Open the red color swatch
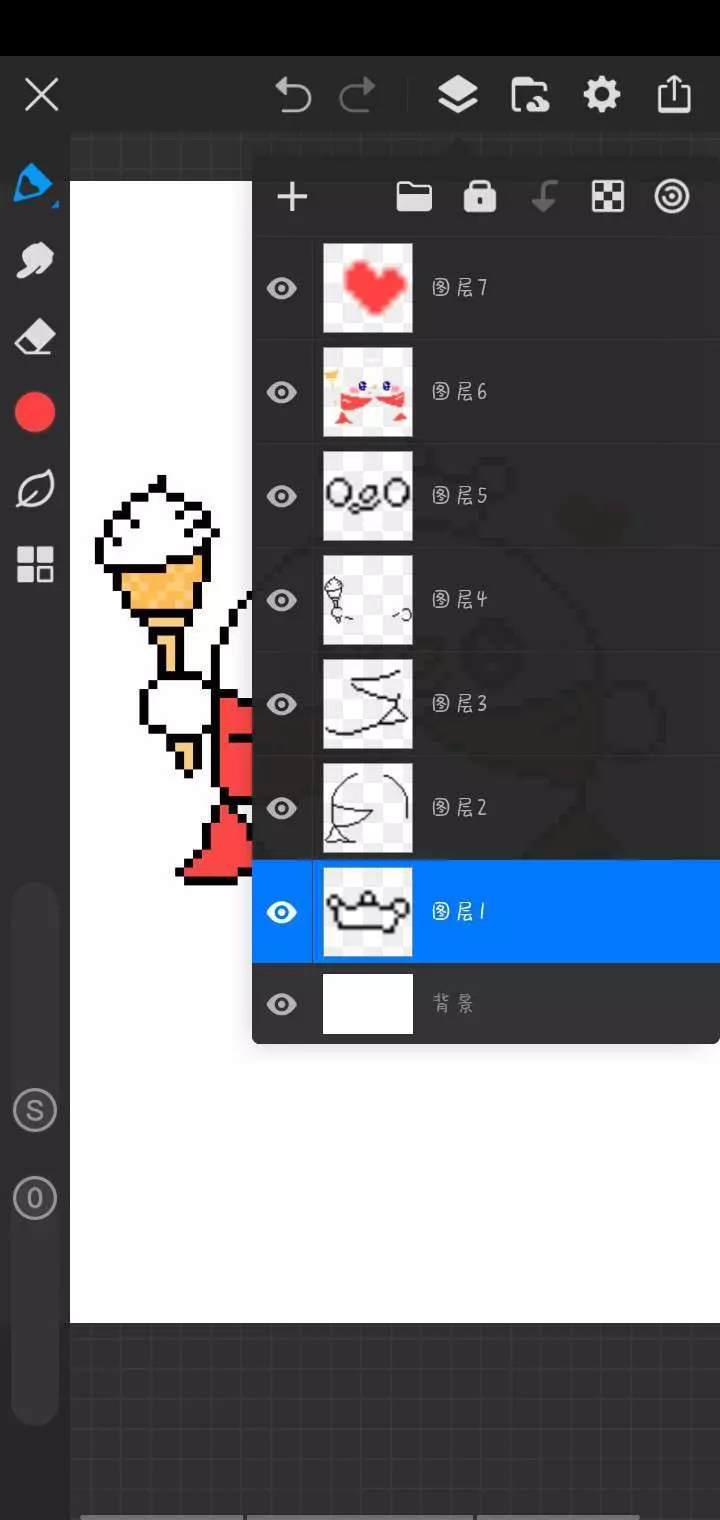This screenshot has height=1520, width=720. pyautogui.click(x=35, y=412)
